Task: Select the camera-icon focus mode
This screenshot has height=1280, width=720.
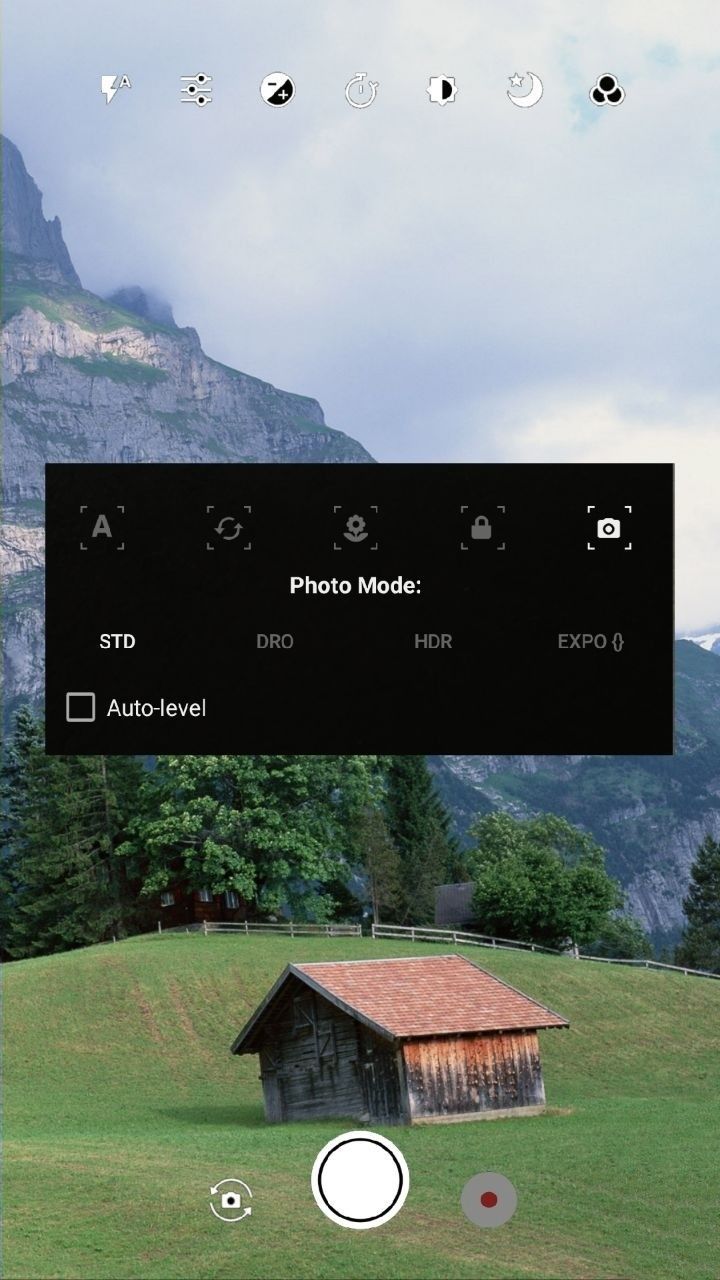Action: (x=608, y=527)
